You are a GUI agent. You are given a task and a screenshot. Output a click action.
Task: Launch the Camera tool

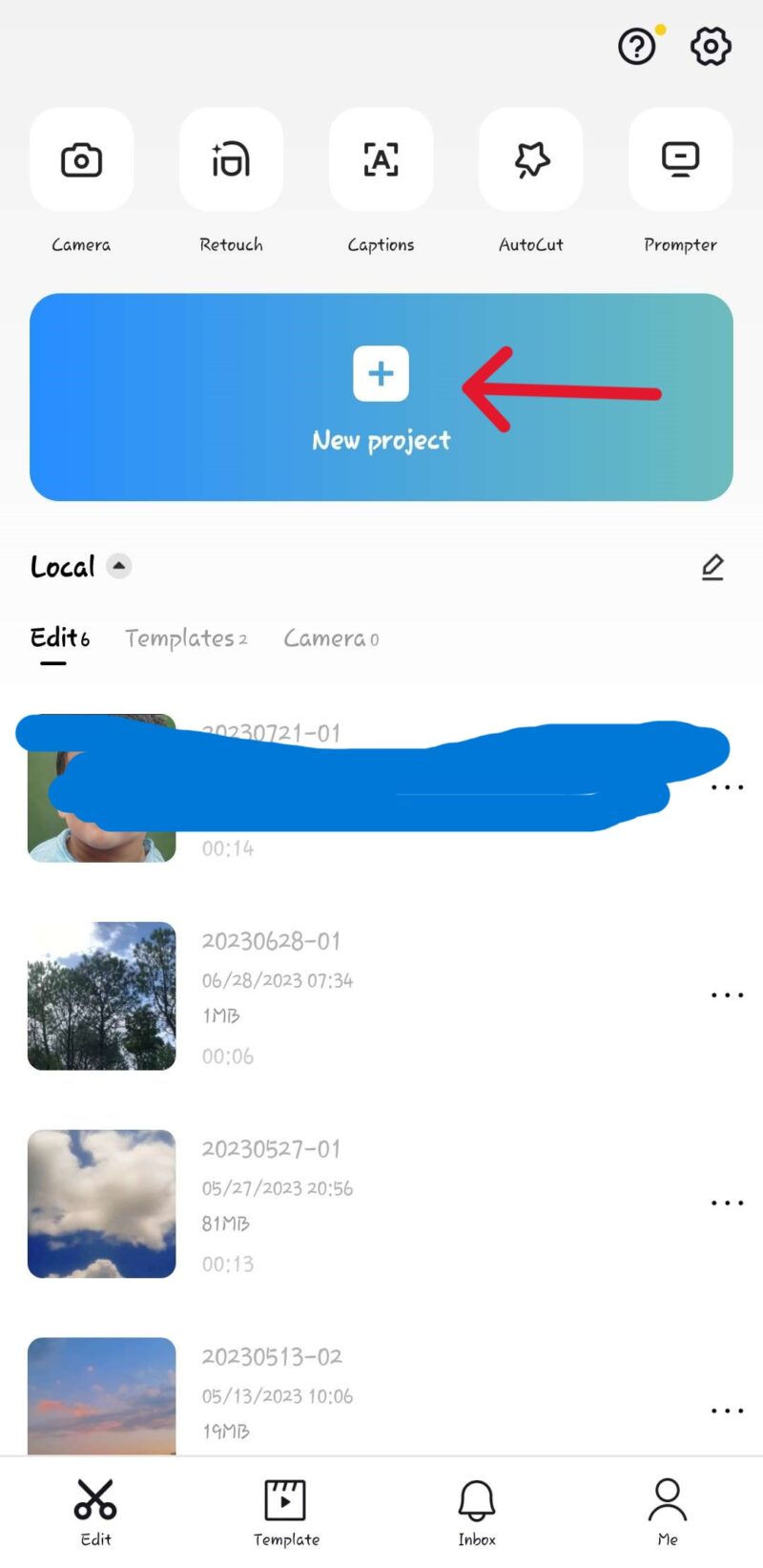(x=81, y=160)
